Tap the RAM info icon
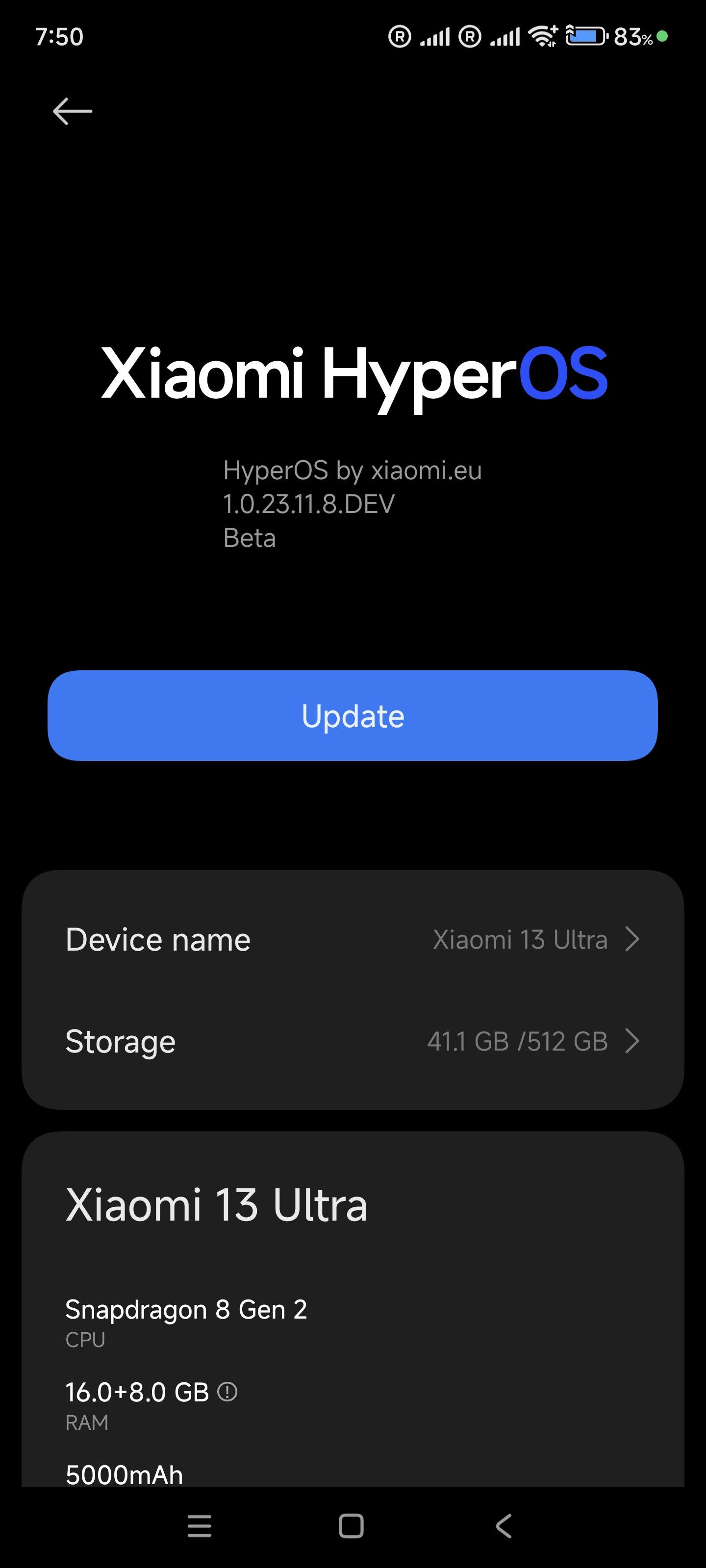This screenshot has width=706, height=1568. [x=227, y=1392]
